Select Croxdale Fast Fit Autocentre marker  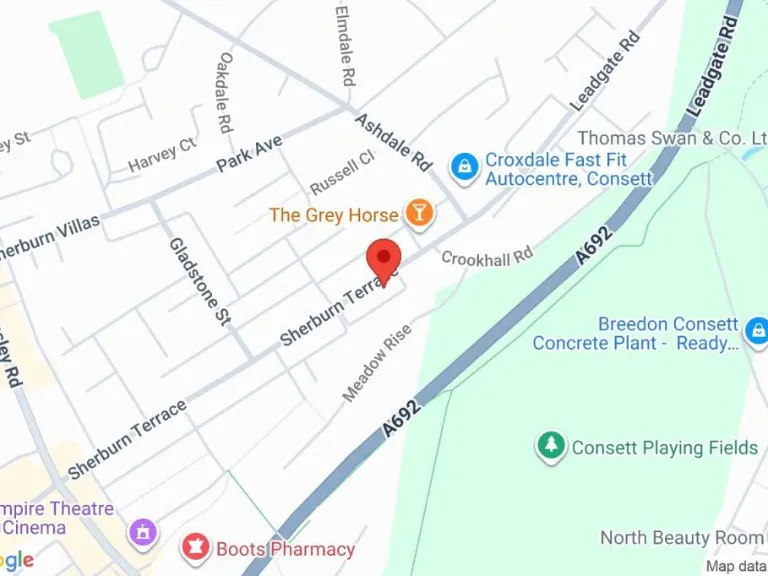[464, 168]
